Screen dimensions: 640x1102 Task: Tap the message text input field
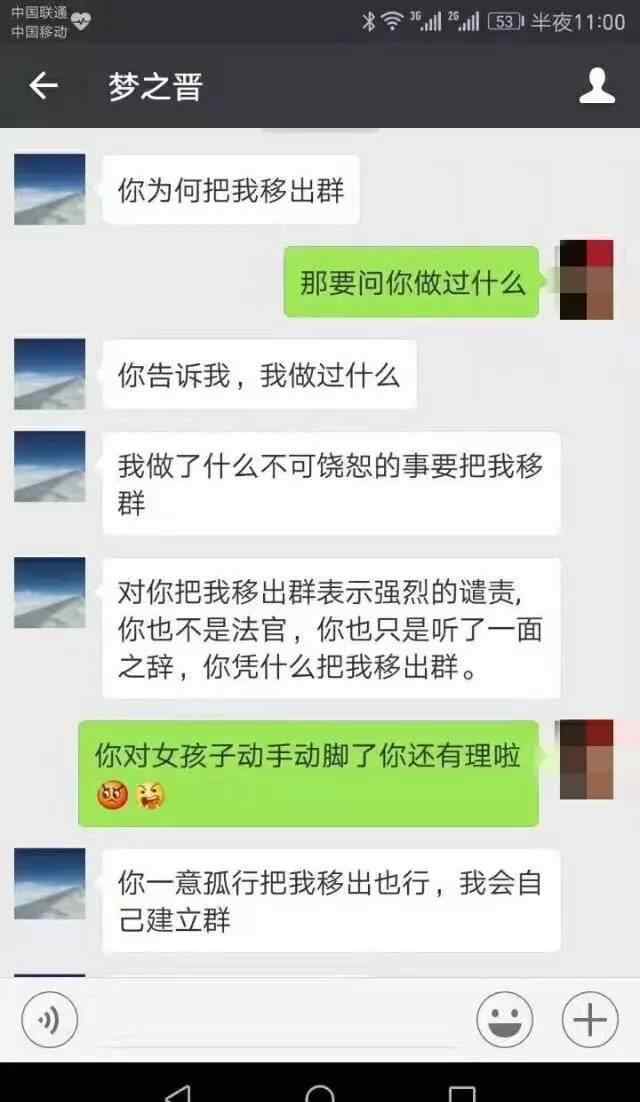pos(277,1019)
